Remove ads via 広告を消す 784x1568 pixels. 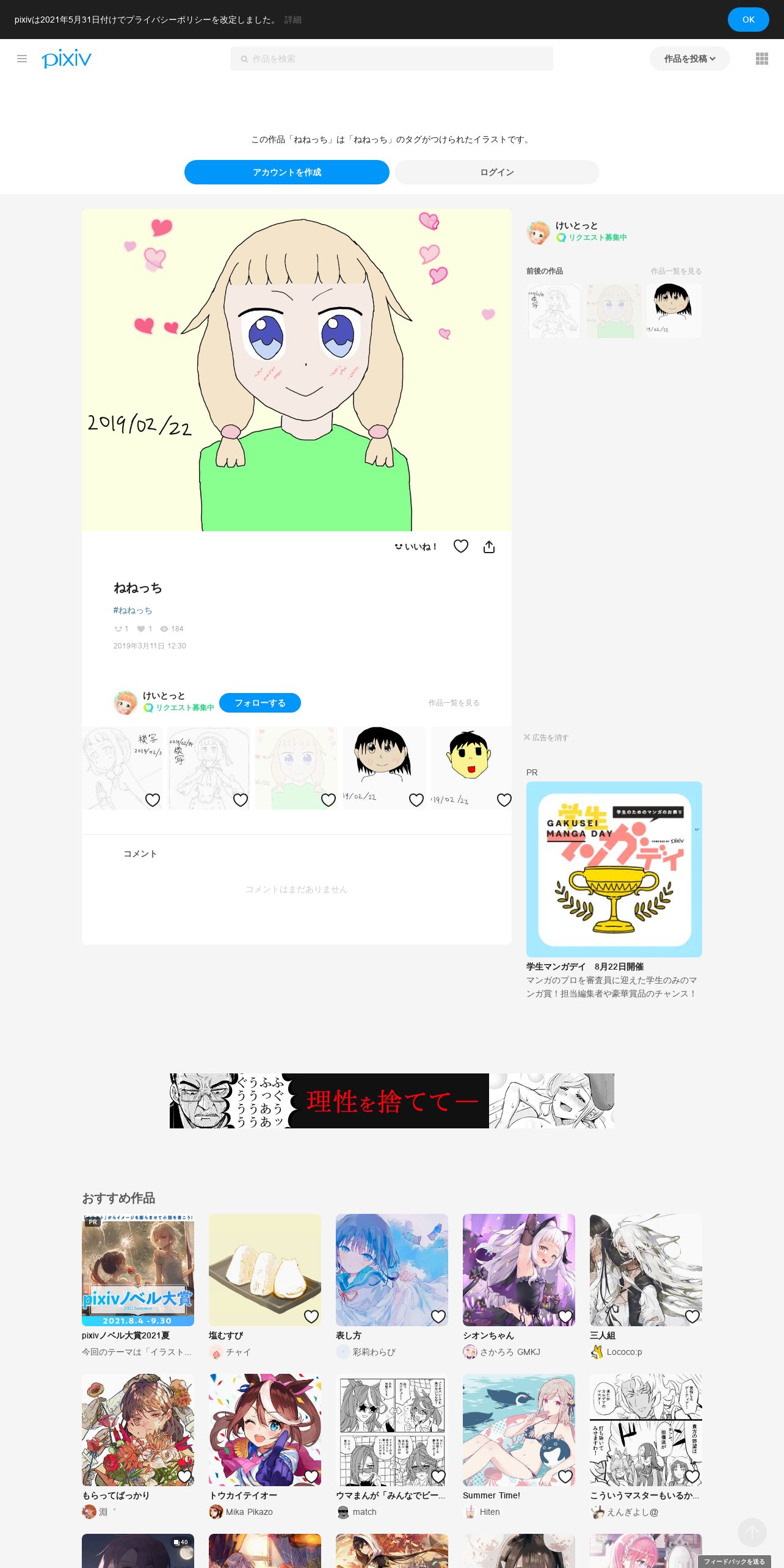click(546, 738)
